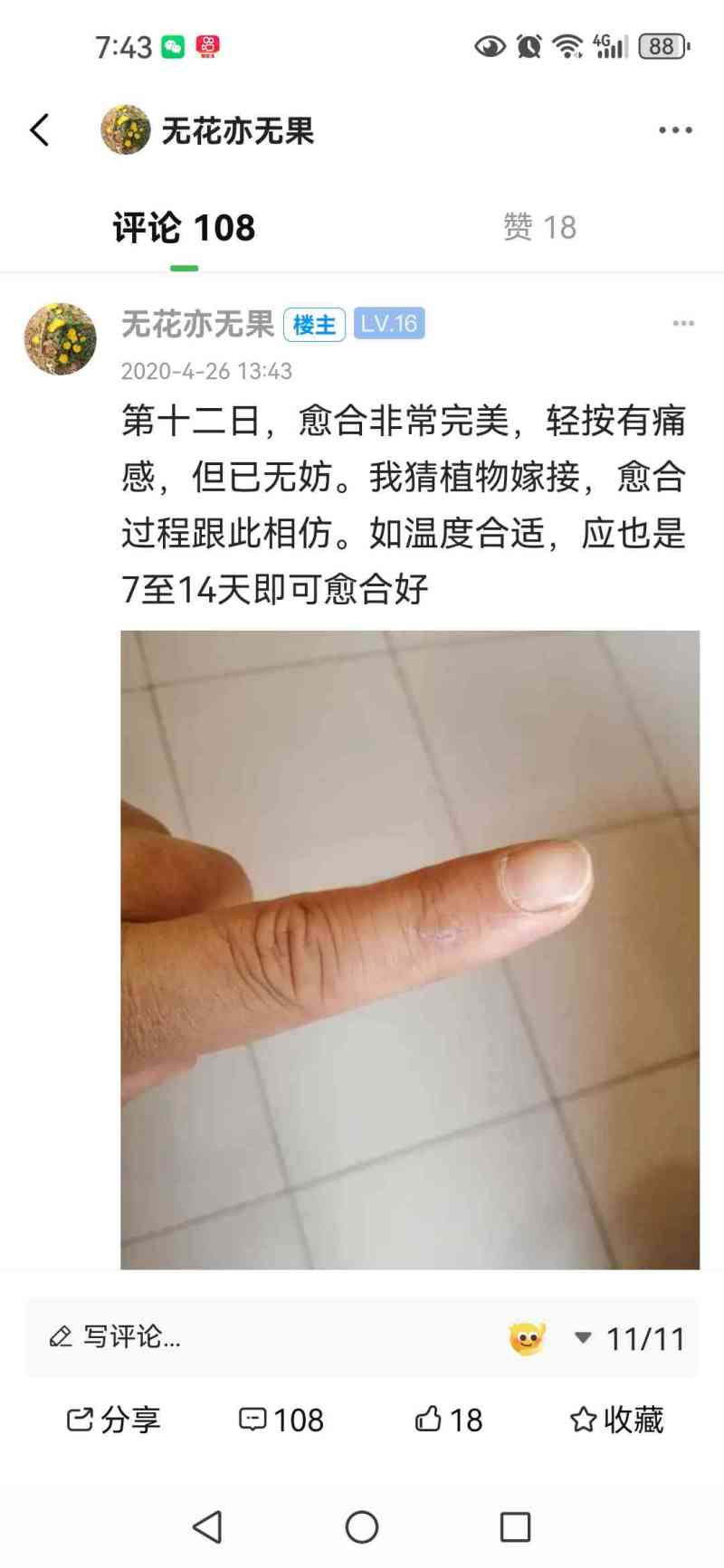Open the 11/11 page selector dropdown
724x1568 pixels.
click(631, 1338)
